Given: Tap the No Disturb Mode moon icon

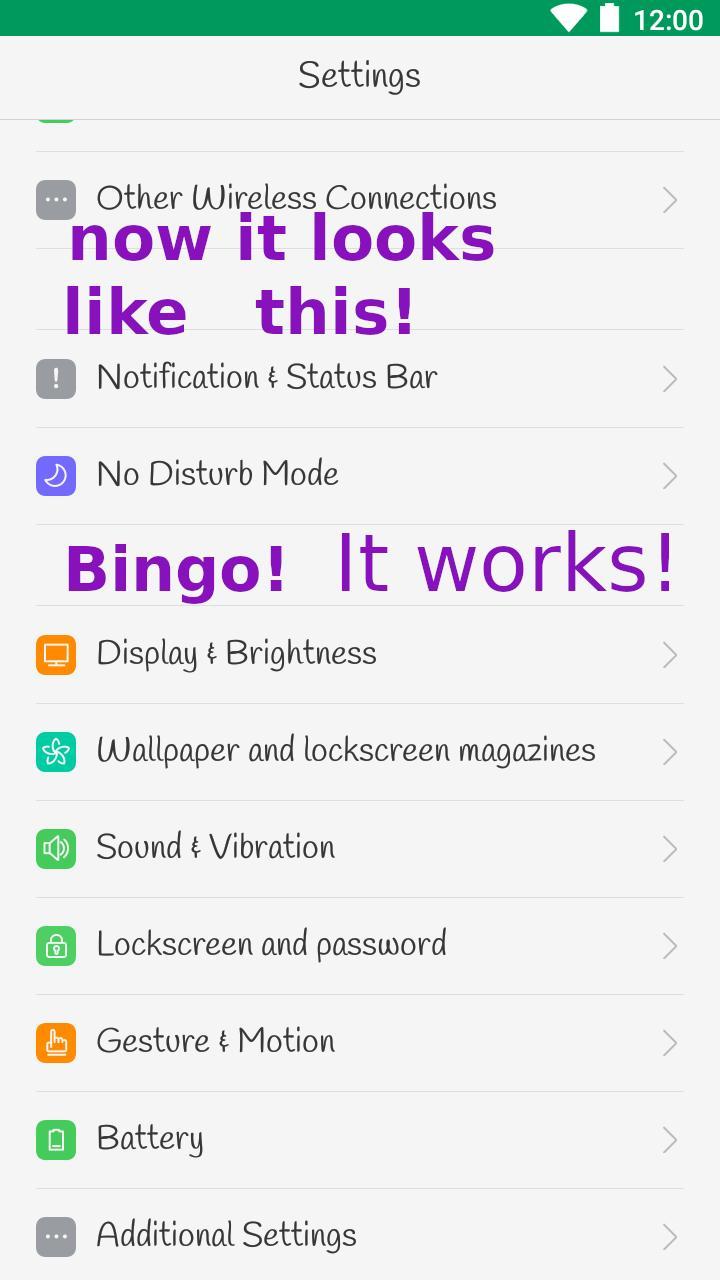Looking at the screenshot, I should [x=56, y=475].
